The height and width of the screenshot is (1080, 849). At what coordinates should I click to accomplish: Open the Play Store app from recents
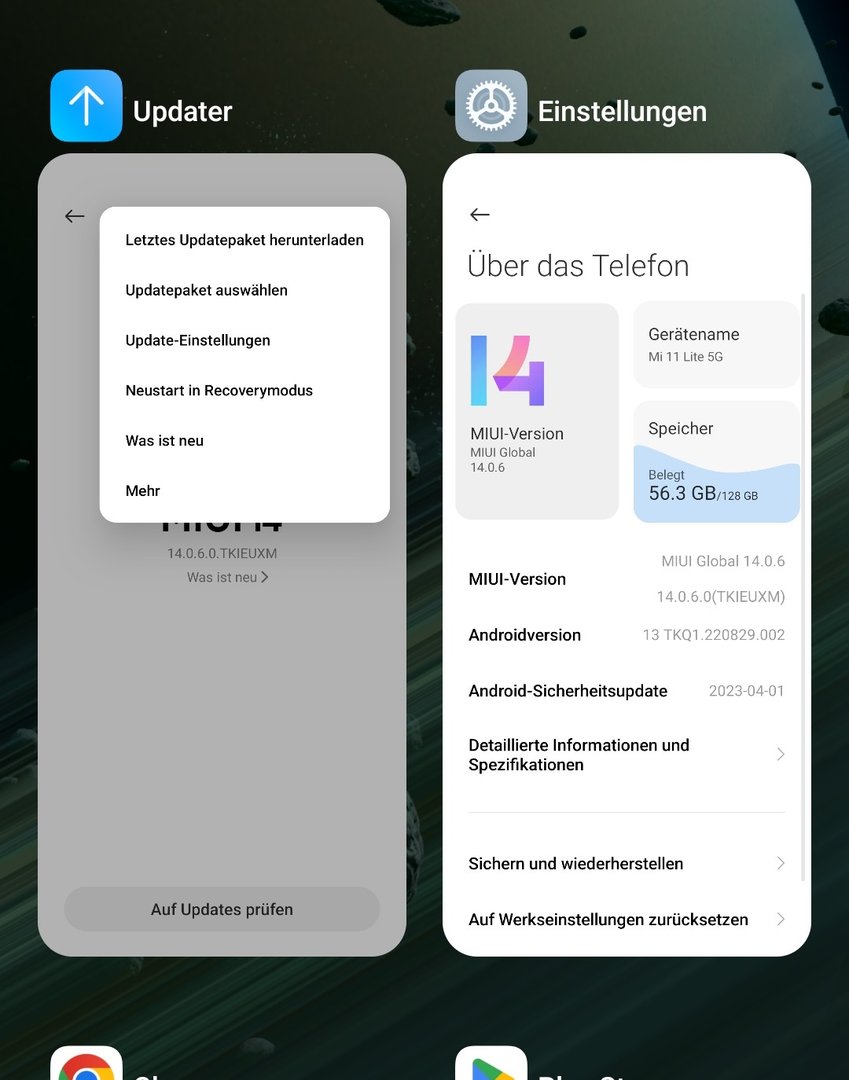coord(491,1066)
